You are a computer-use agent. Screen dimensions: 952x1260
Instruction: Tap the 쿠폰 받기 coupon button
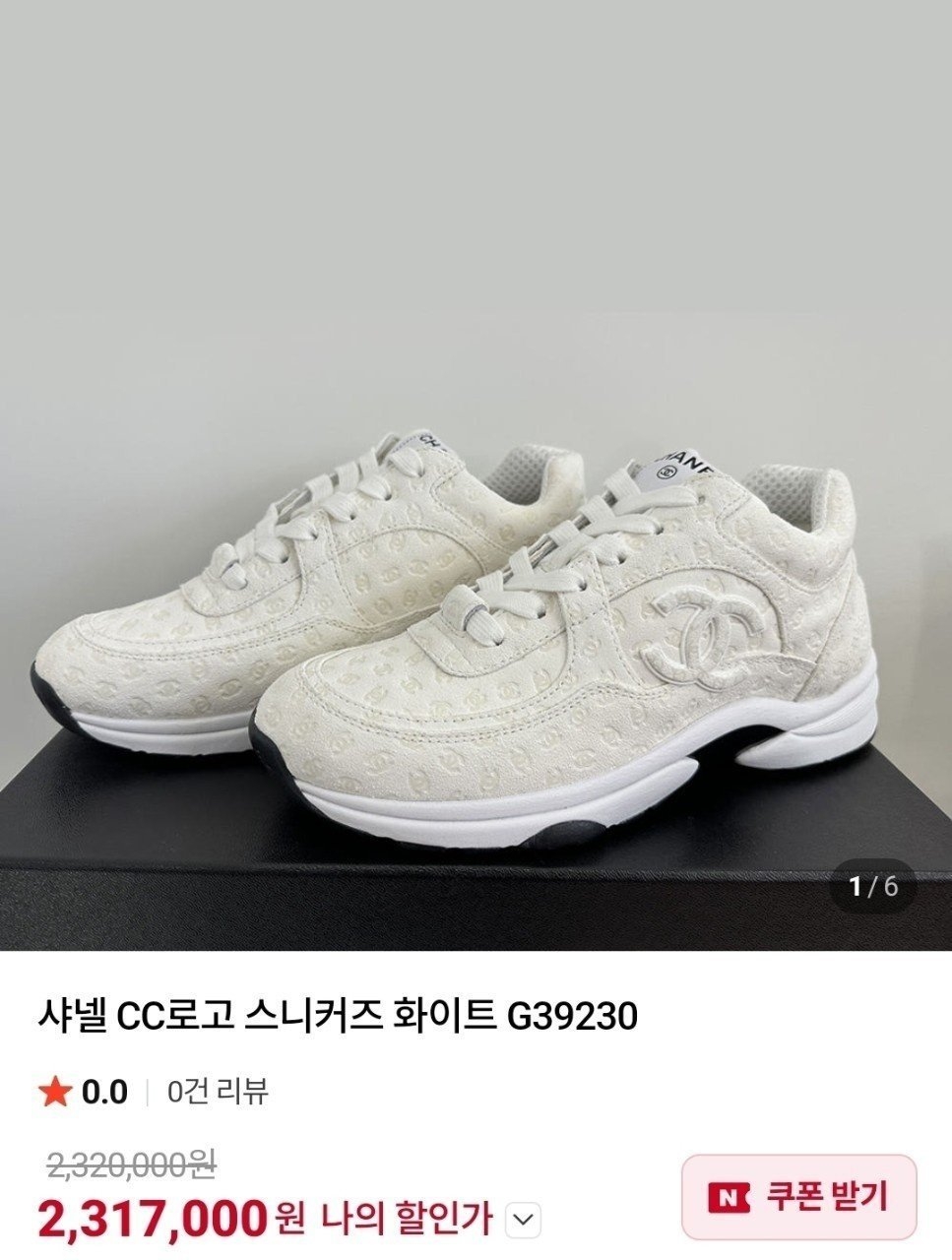tap(798, 1197)
